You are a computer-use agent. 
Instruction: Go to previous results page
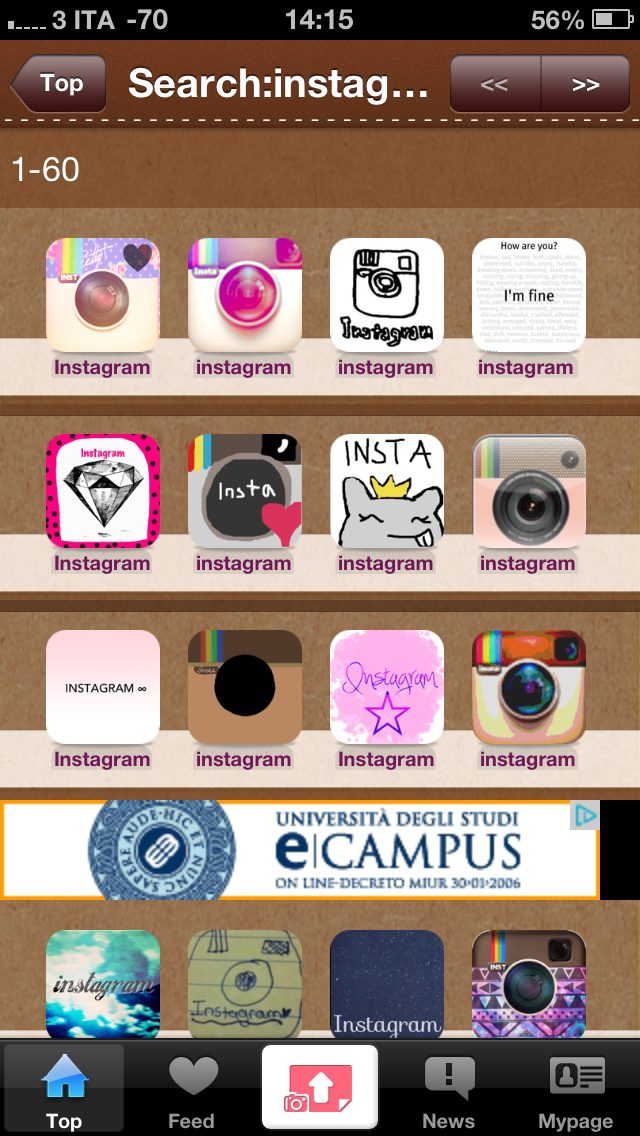tap(495, 84)
